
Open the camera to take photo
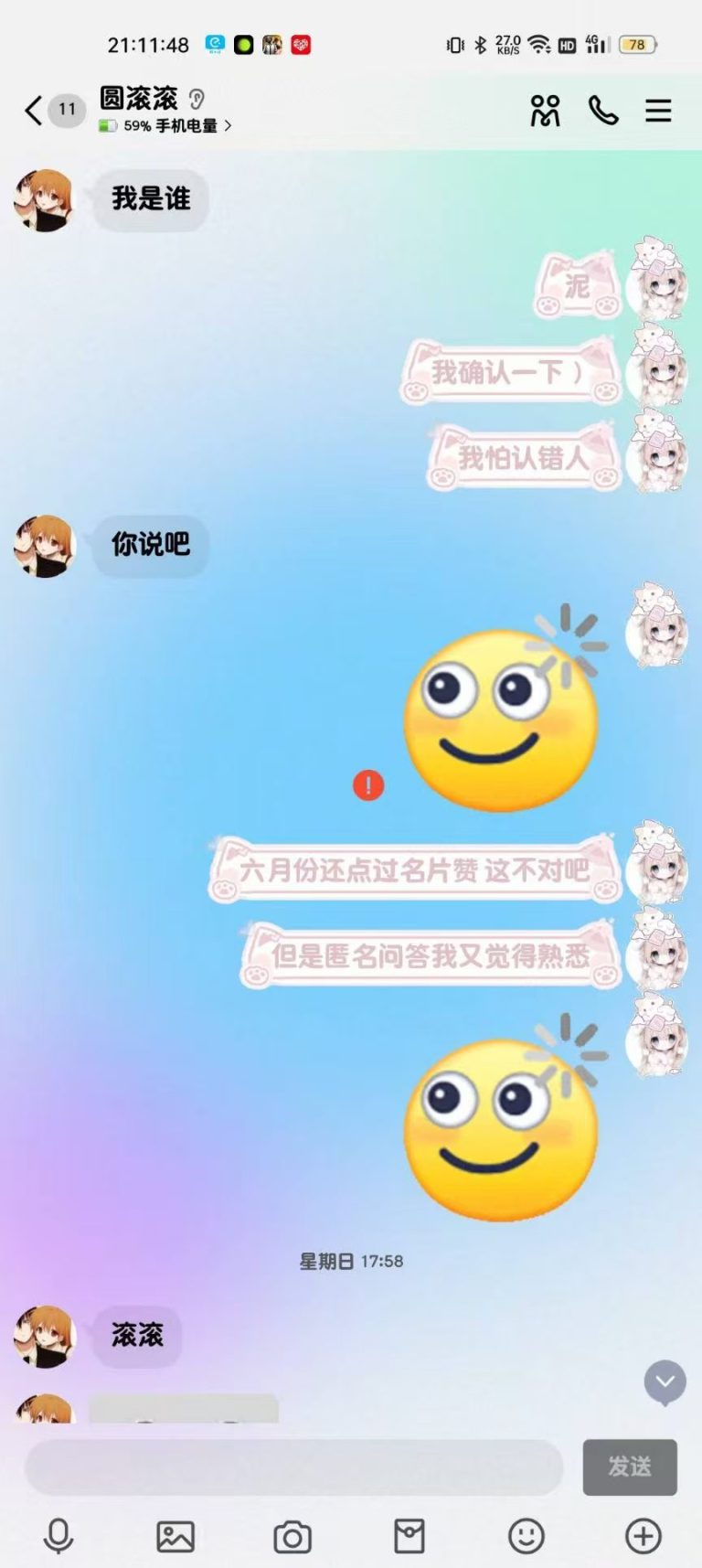tap(292, 1536)
